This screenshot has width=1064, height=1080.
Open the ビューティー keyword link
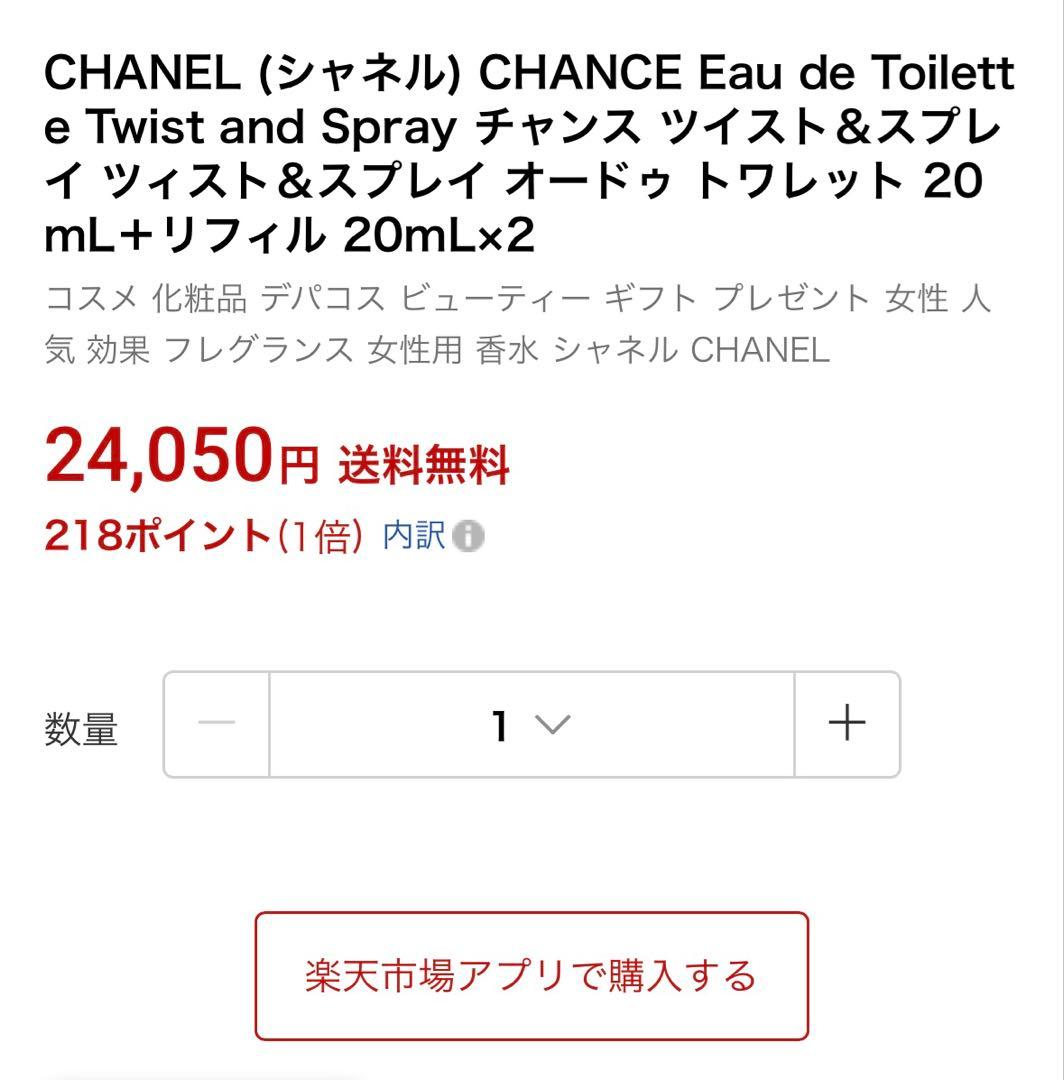pos(495,298)
